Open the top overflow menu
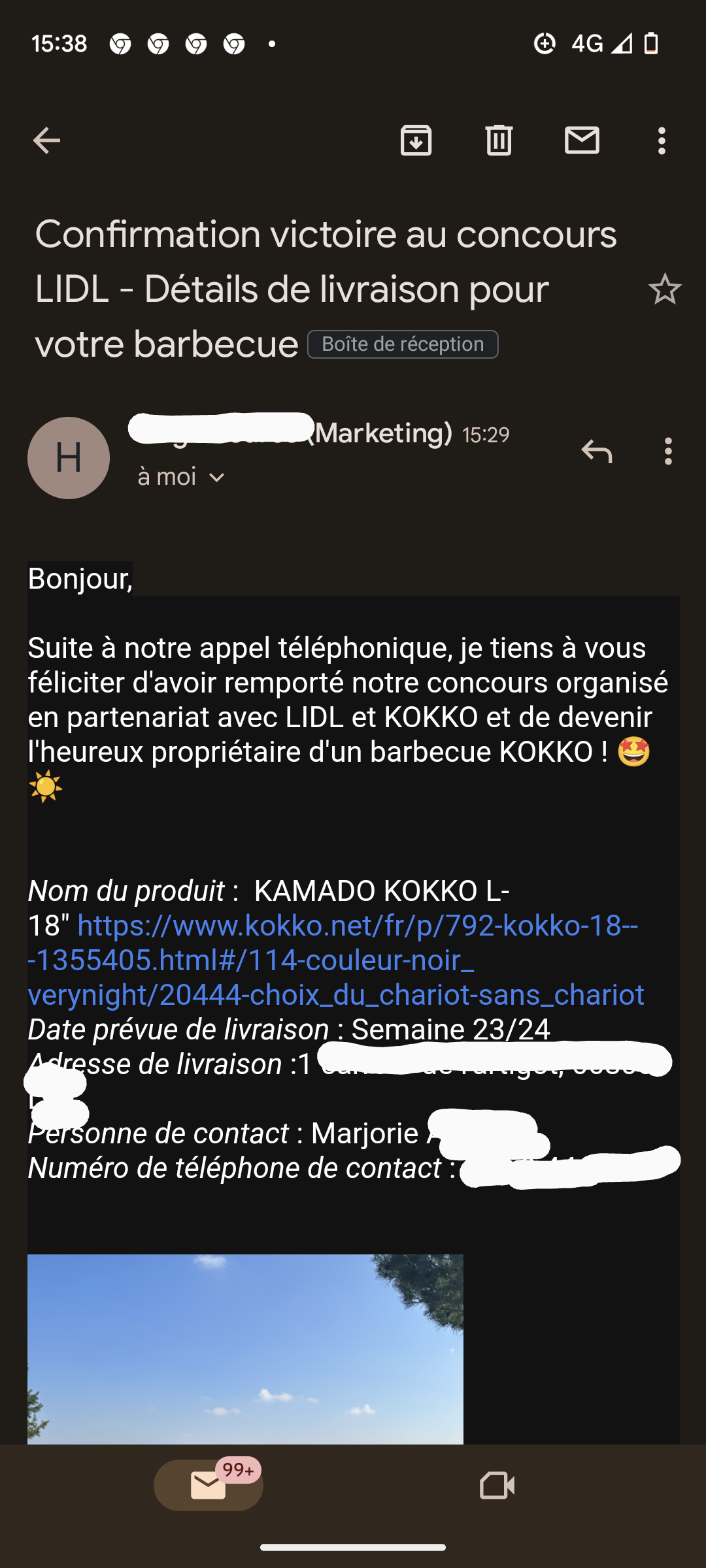Screen dimensions: 706x1568 [662, 140]
